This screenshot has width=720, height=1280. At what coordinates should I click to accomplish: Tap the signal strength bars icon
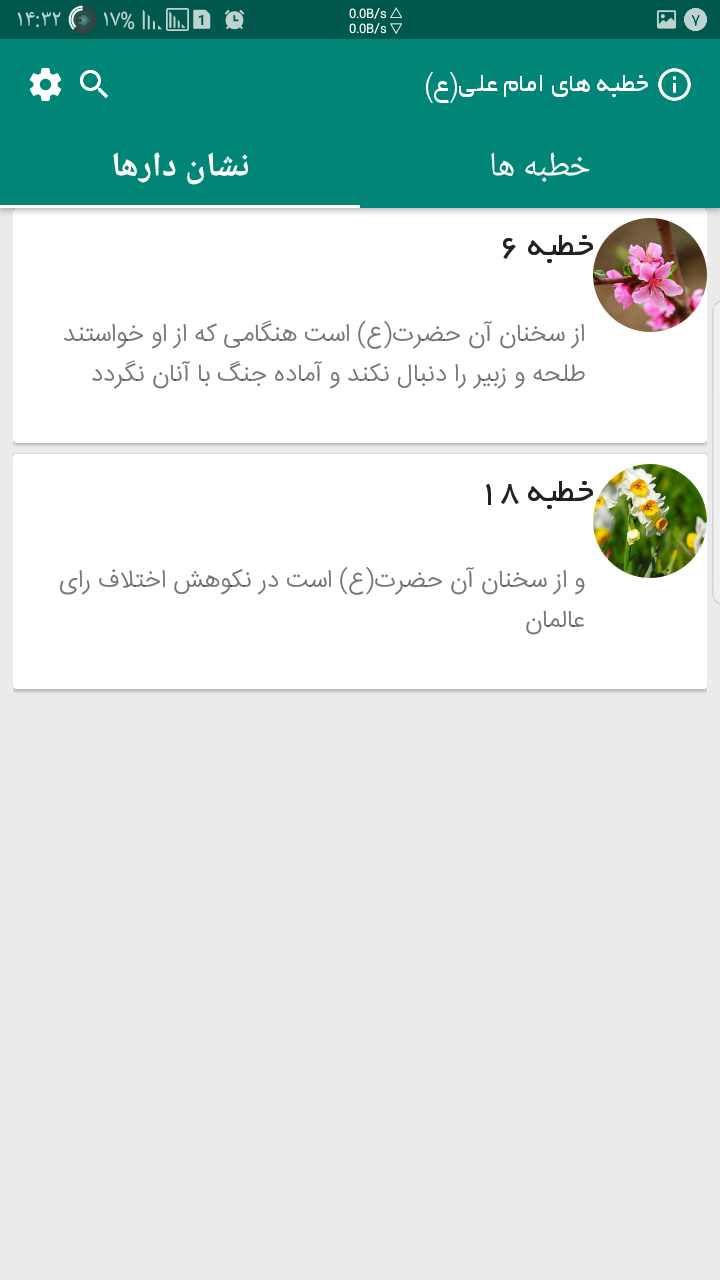point(146,18)
